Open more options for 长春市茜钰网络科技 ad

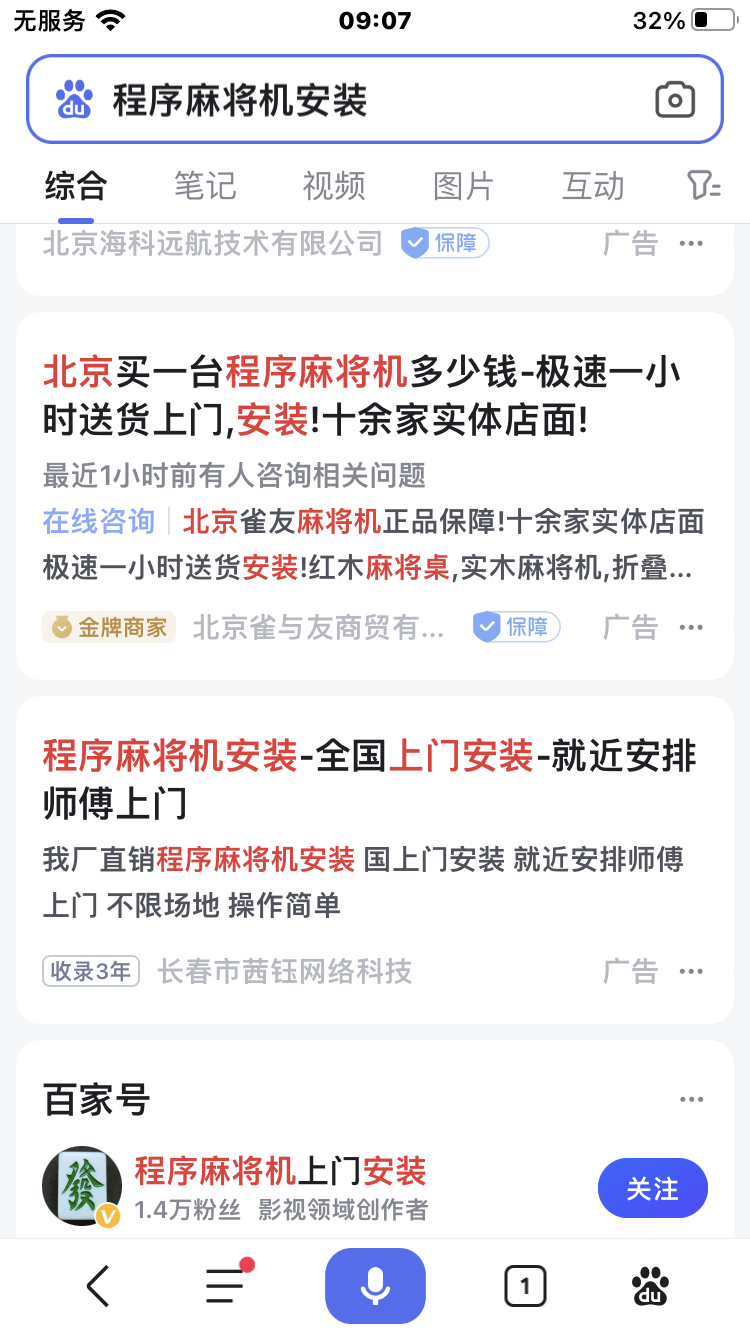pyautogui.click(x=691, y=971)
